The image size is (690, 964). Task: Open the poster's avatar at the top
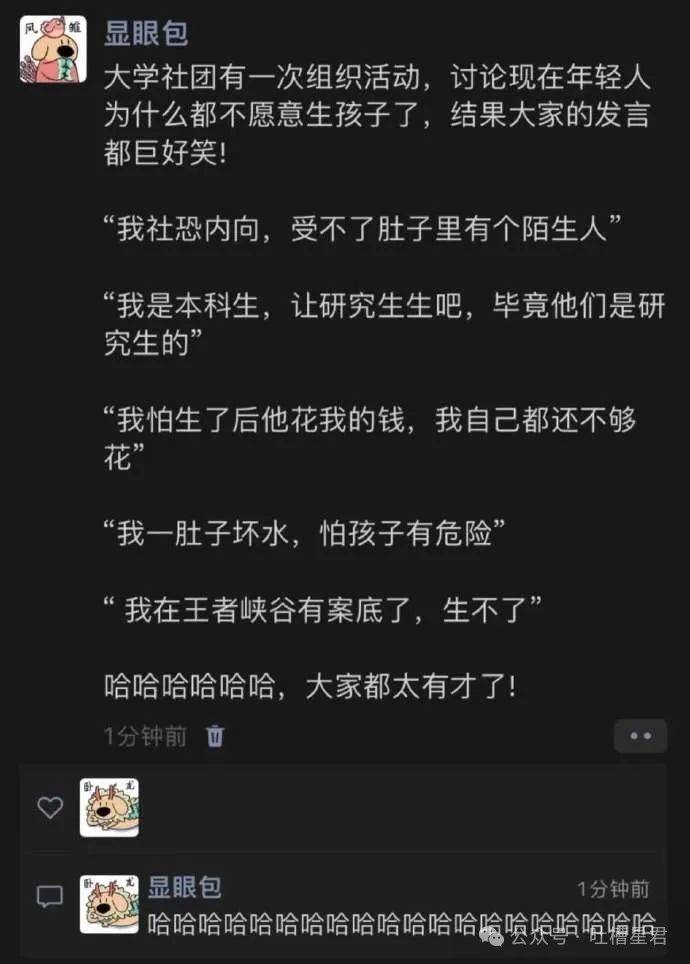coord(51,49)
